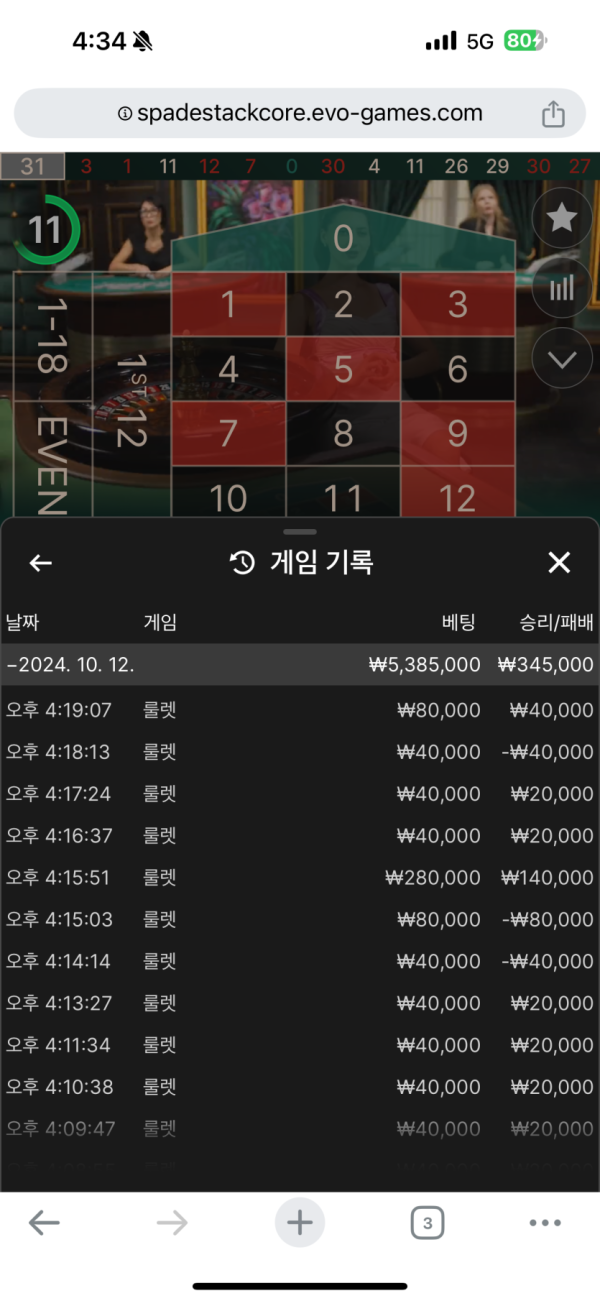This screenshot has height=1301, width=600.
Task: Open the 4:10:38 roulette record
Action: point(300,1087)
